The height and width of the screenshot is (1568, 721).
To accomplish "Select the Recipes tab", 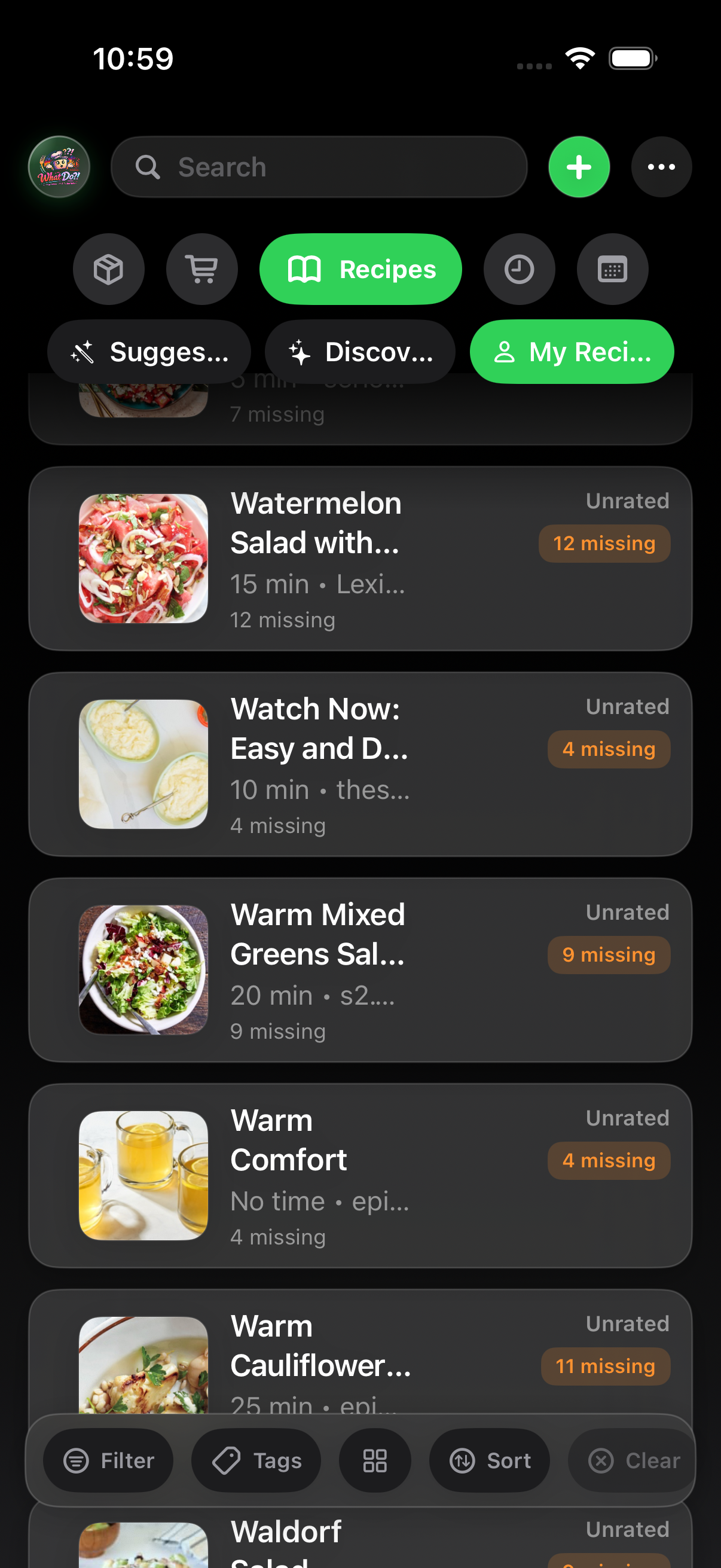I will pyautogui.click(x=360, y=269).
